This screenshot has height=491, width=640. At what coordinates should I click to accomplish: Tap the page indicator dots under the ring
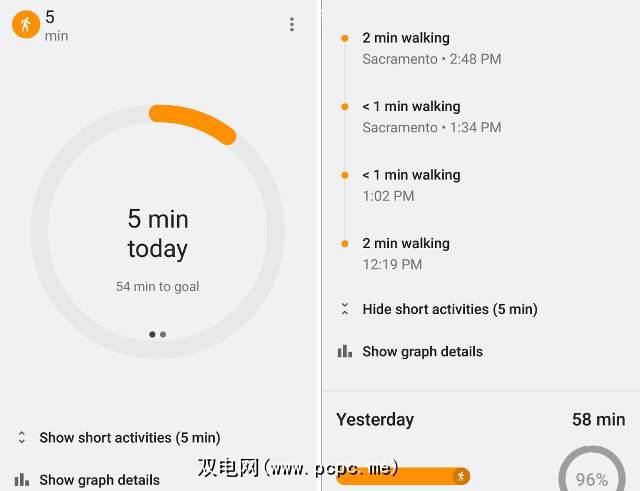[158, 334]
